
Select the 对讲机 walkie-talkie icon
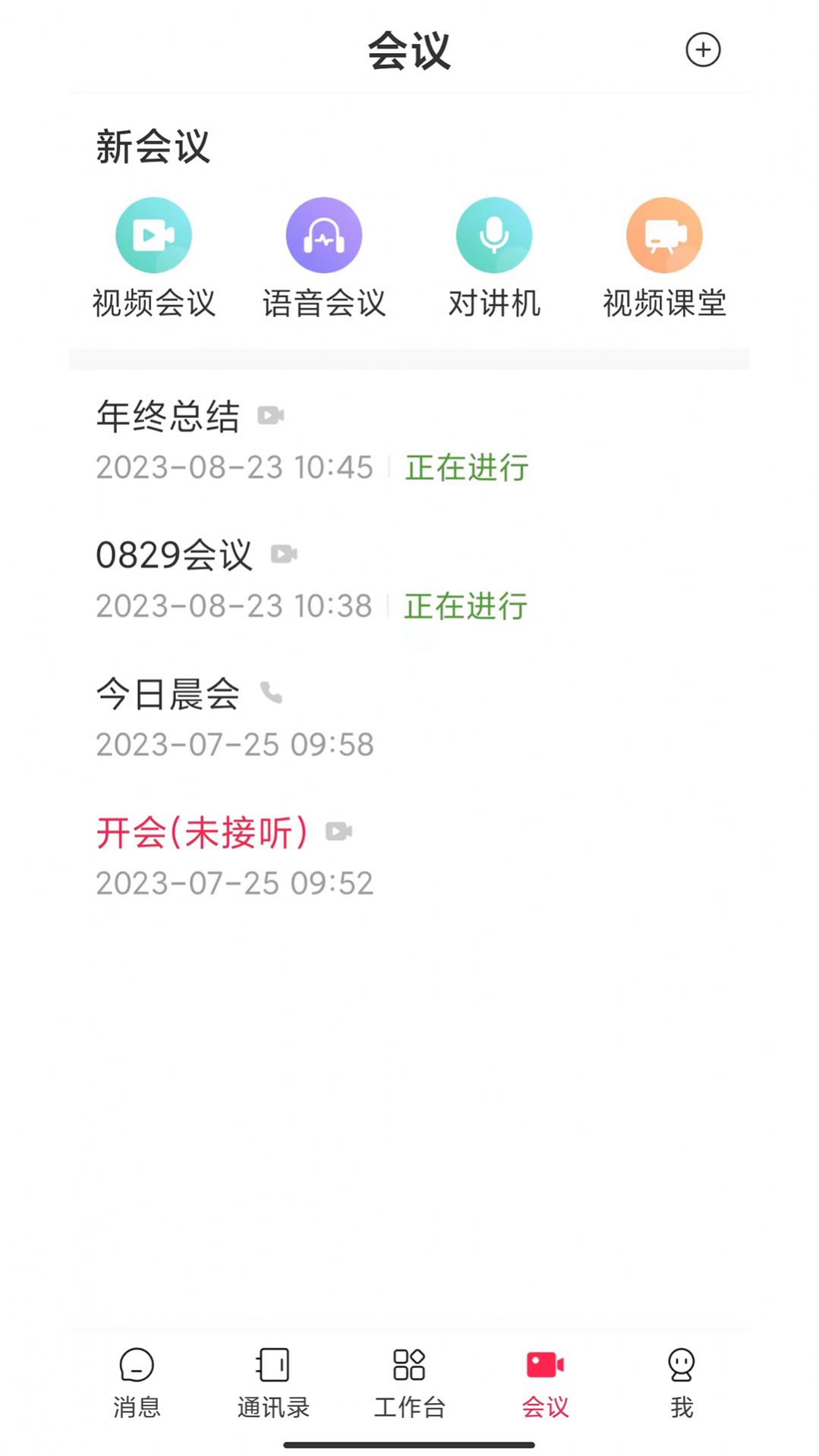point(494,234)
